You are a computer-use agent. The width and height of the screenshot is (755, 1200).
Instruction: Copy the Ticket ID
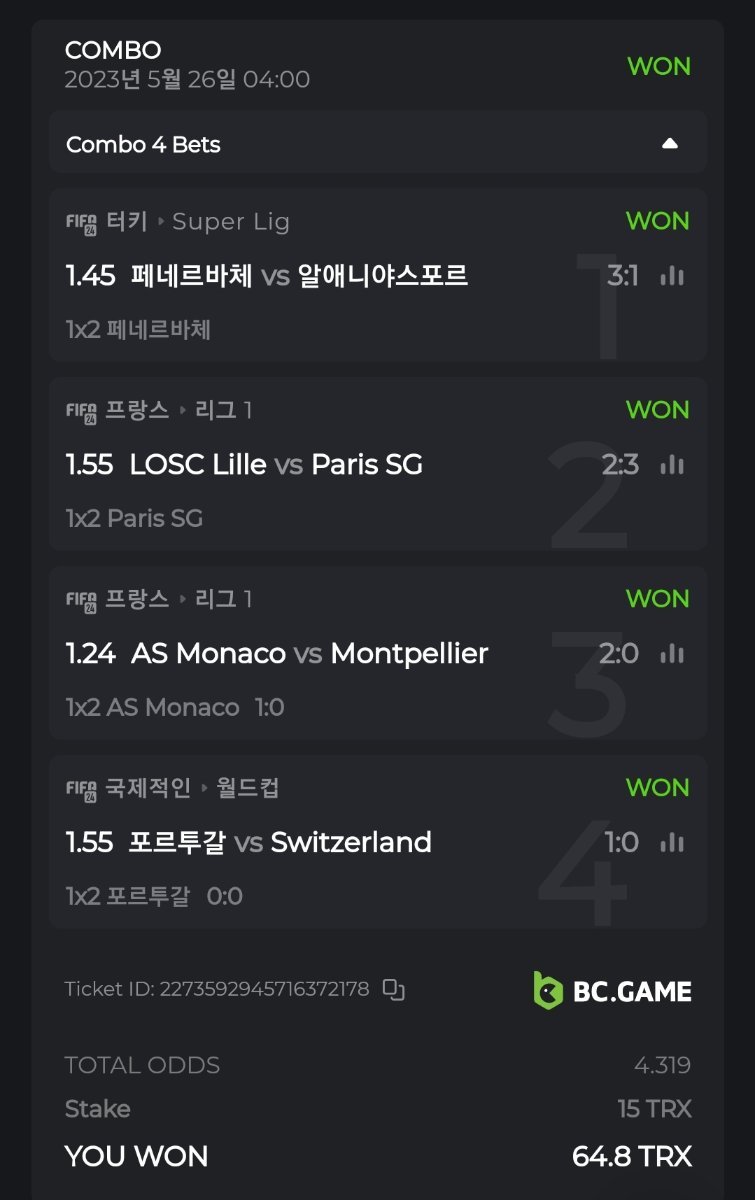[x=394, y=990]
